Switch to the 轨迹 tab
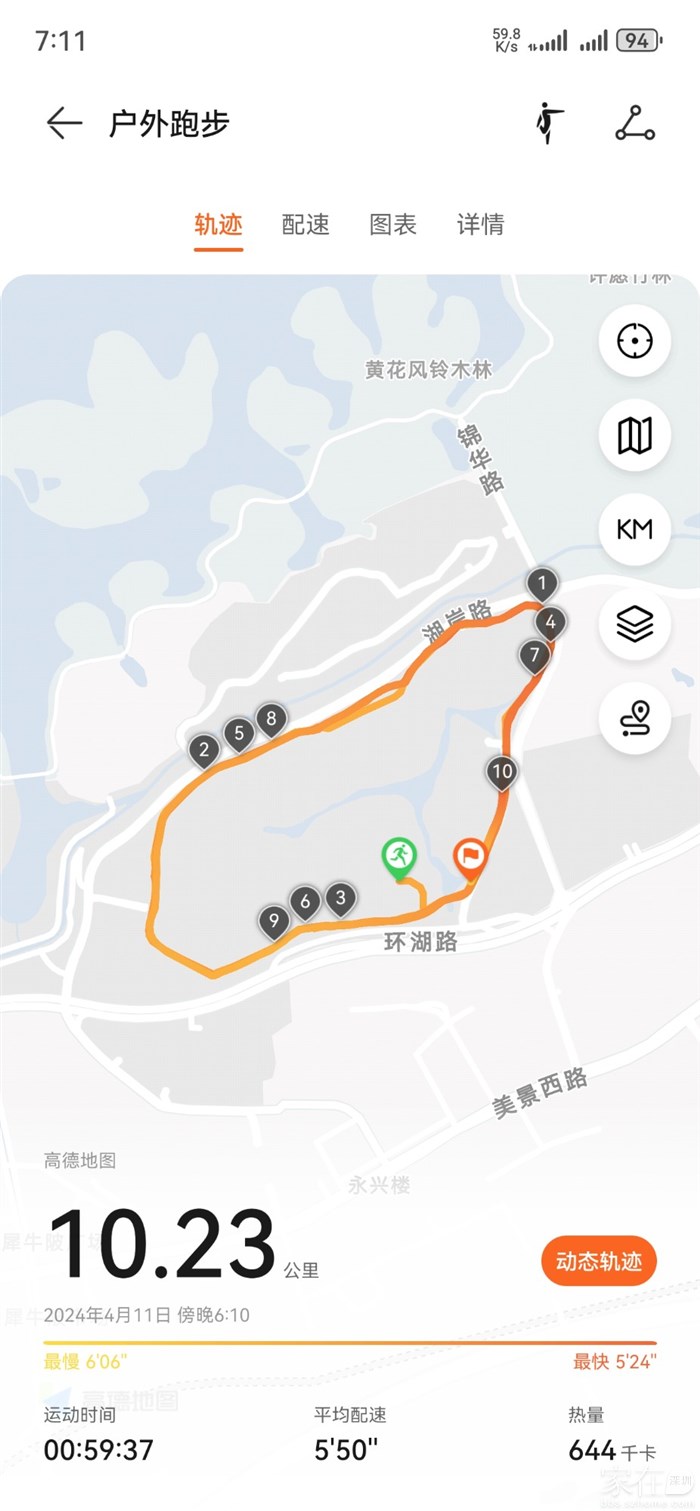This screenshot has height=1511, width=700. coord(218,225)
